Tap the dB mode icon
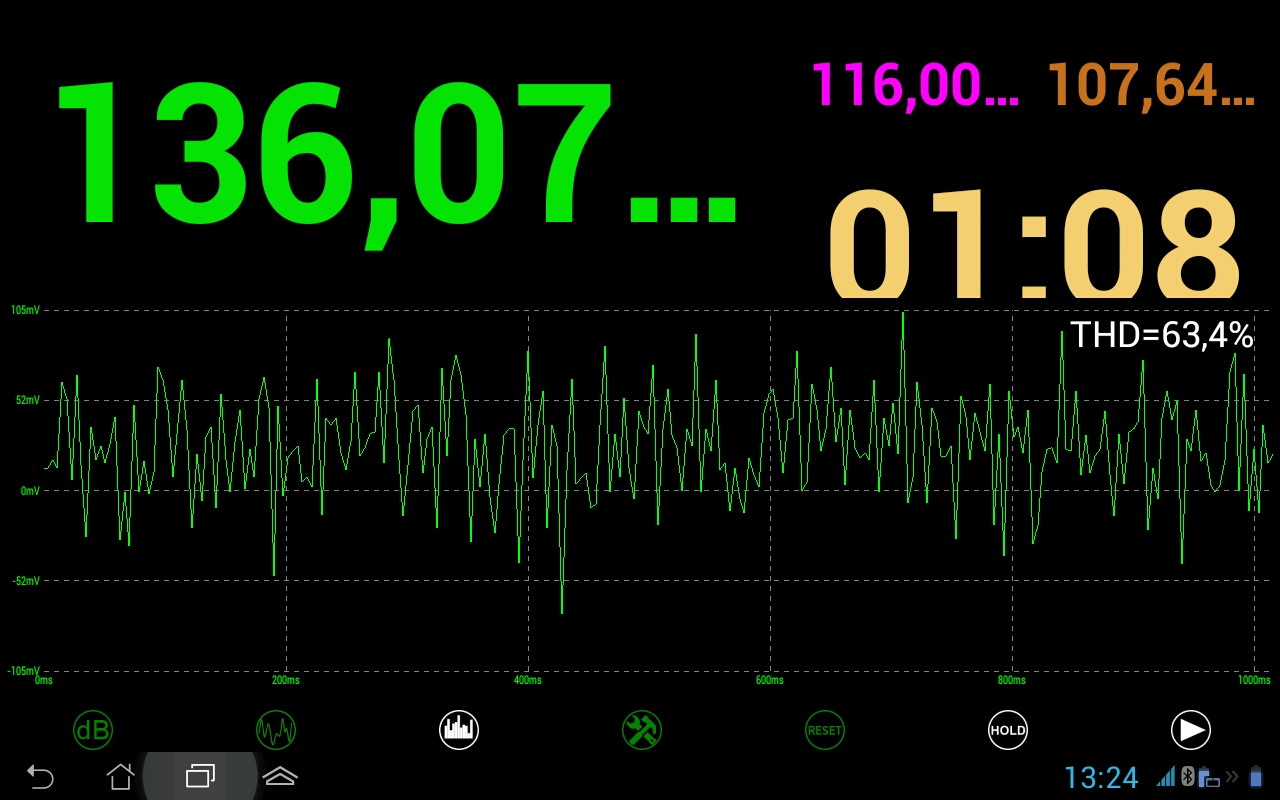Screen dimensions: 1280x800 coord(93,730)
